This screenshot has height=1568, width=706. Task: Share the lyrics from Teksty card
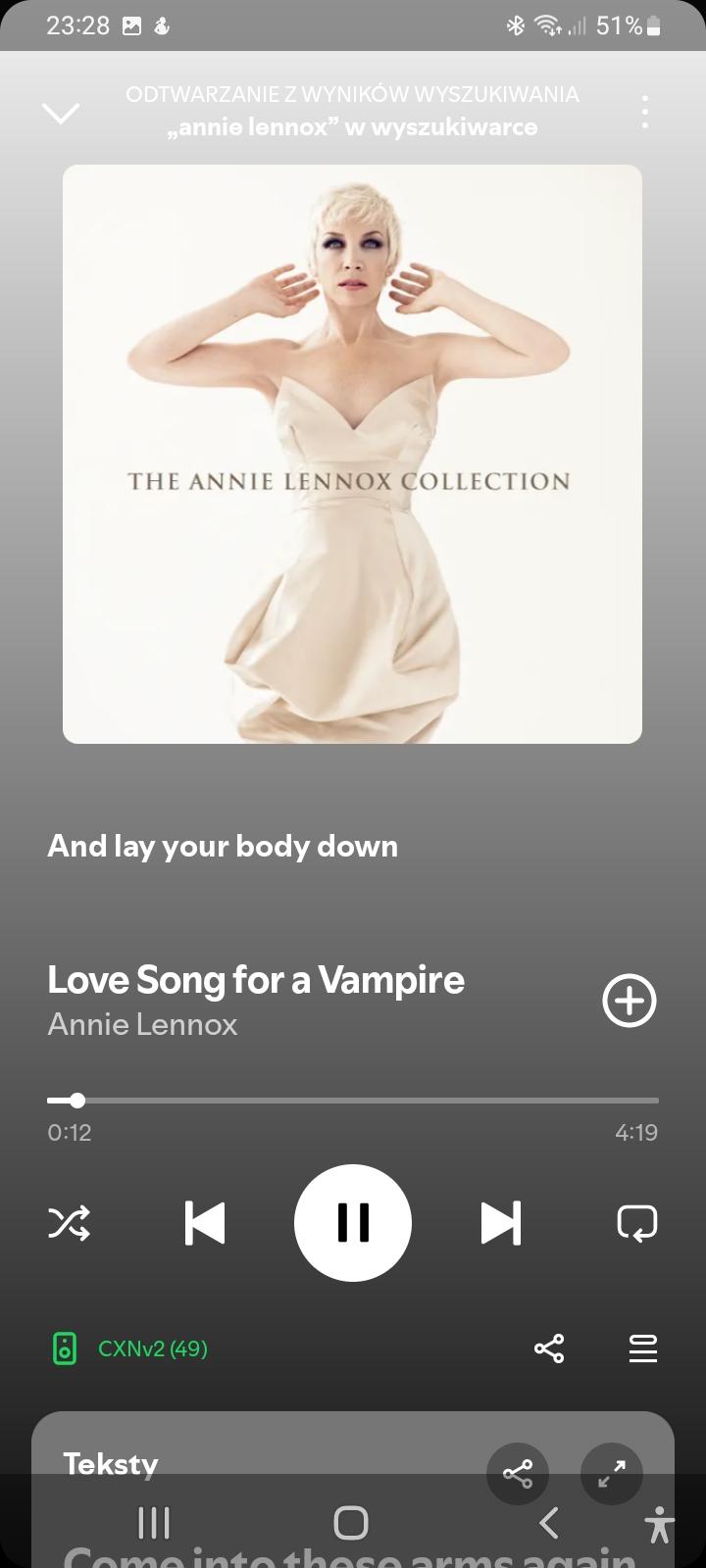pos(518,1473)
